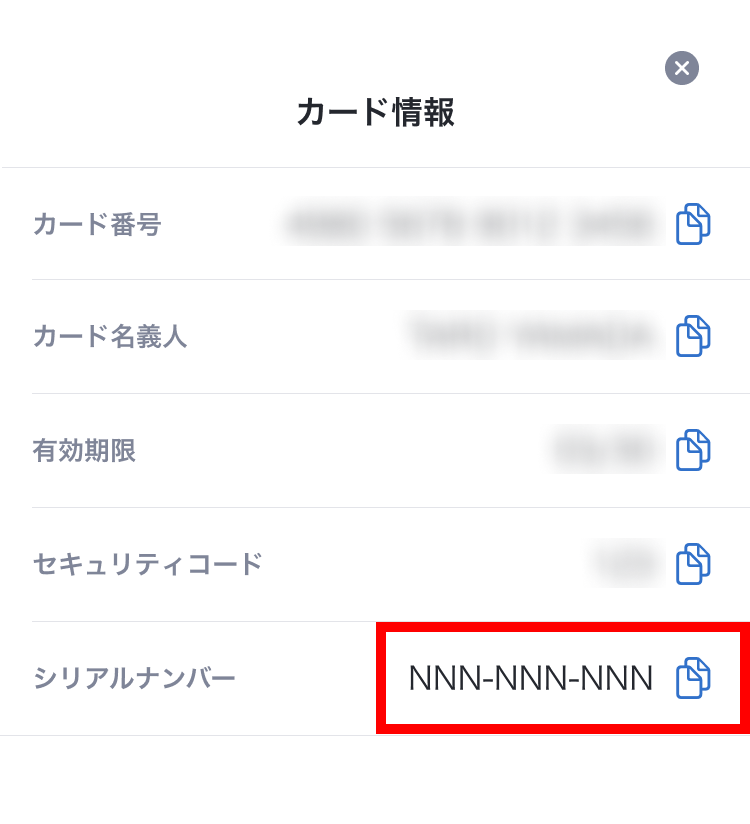Screen dimensions: 750x824
Task: Copy the カード名義人 name
Action: [693, 337]
